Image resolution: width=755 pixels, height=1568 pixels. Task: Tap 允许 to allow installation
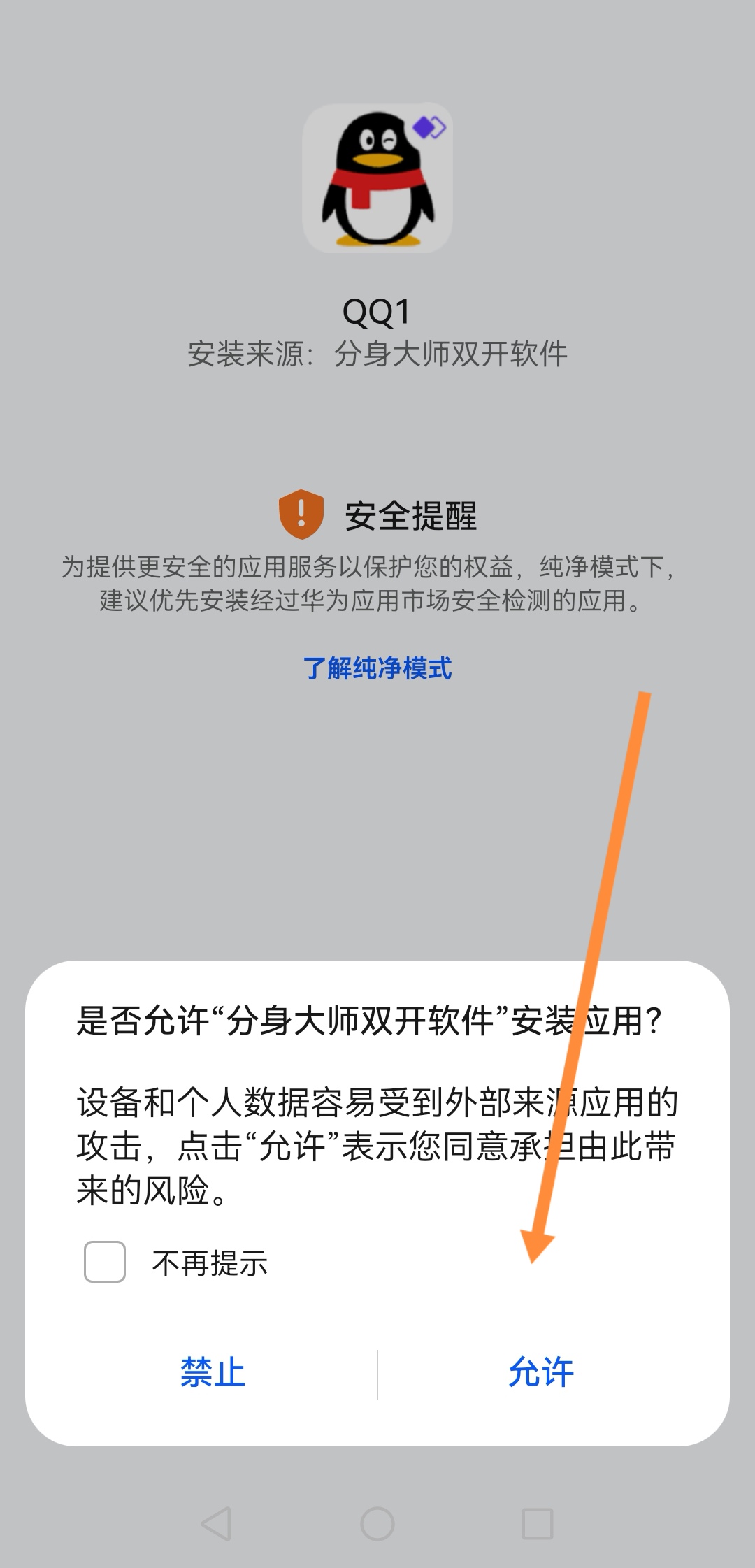click(541, 1372)
